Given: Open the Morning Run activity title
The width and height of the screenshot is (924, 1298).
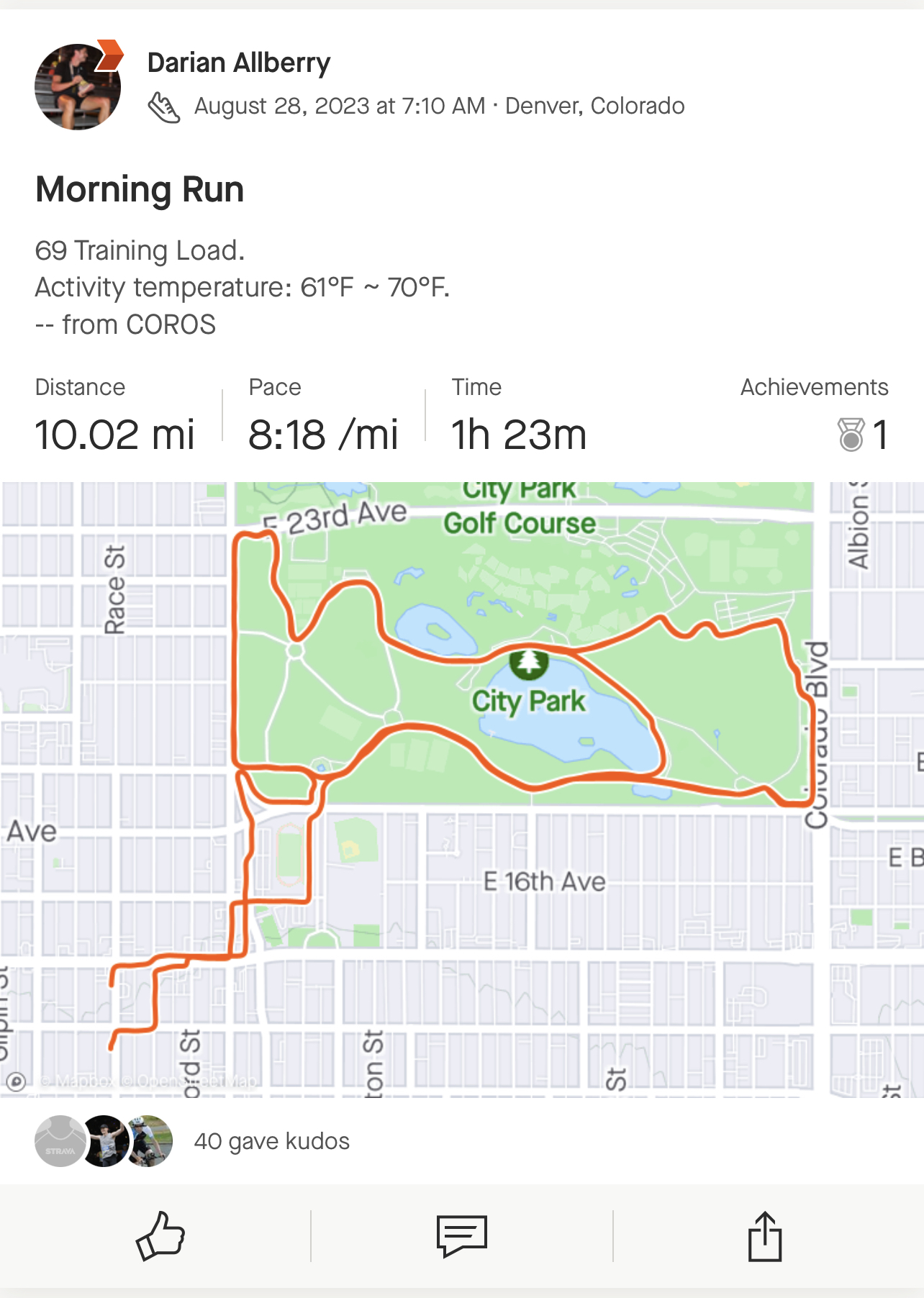Looking at the screenshot, I should (140, 190).
